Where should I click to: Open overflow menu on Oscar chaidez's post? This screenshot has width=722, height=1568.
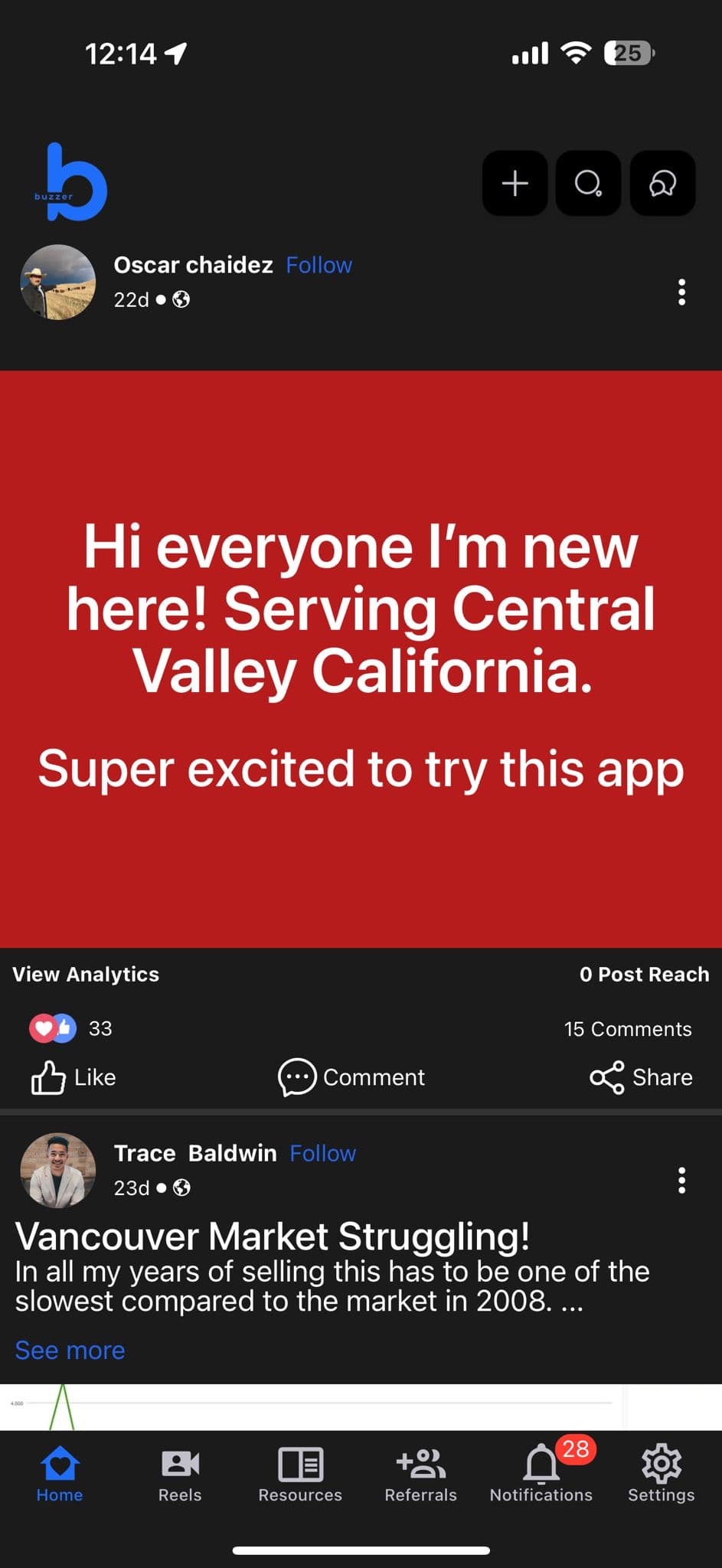(x=681, y=292)
